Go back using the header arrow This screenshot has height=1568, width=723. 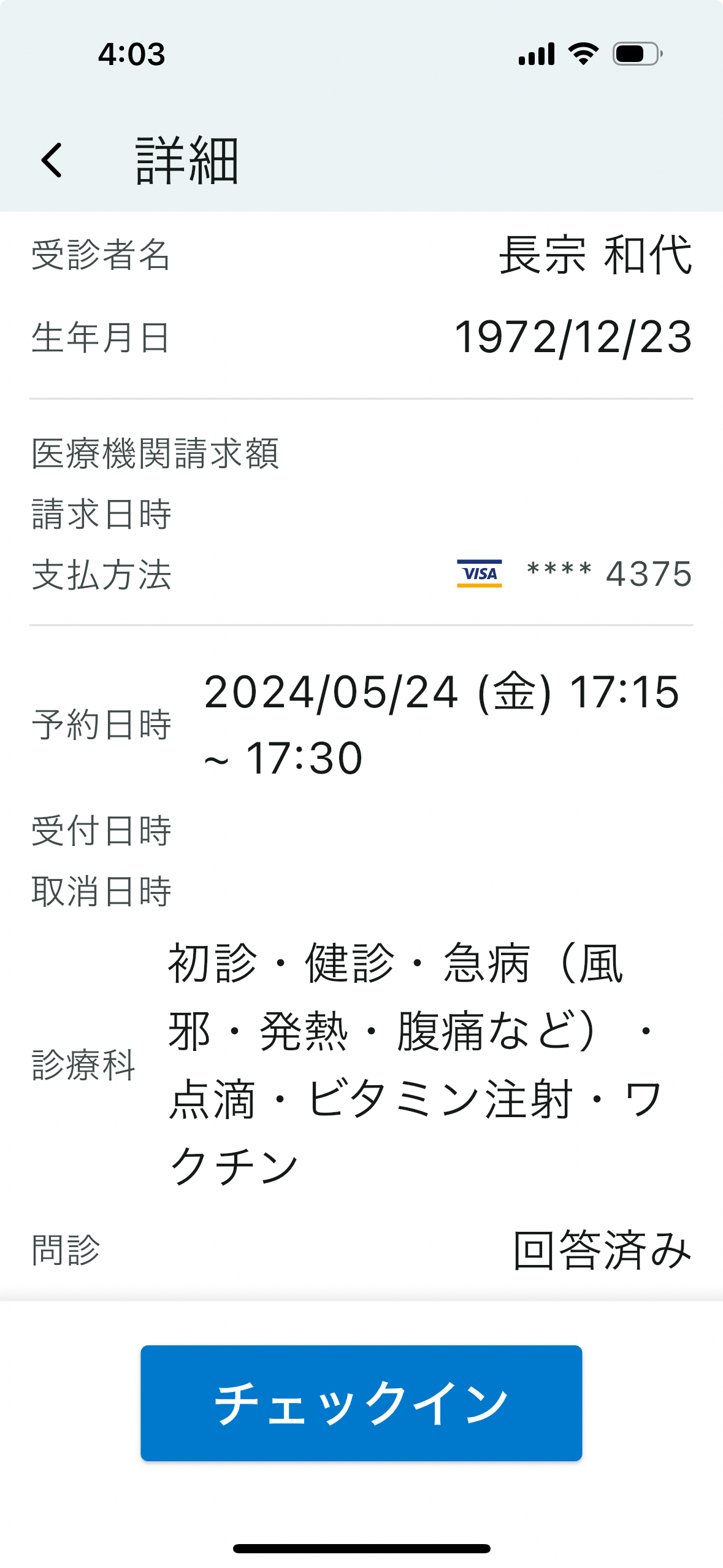[52, 160]
